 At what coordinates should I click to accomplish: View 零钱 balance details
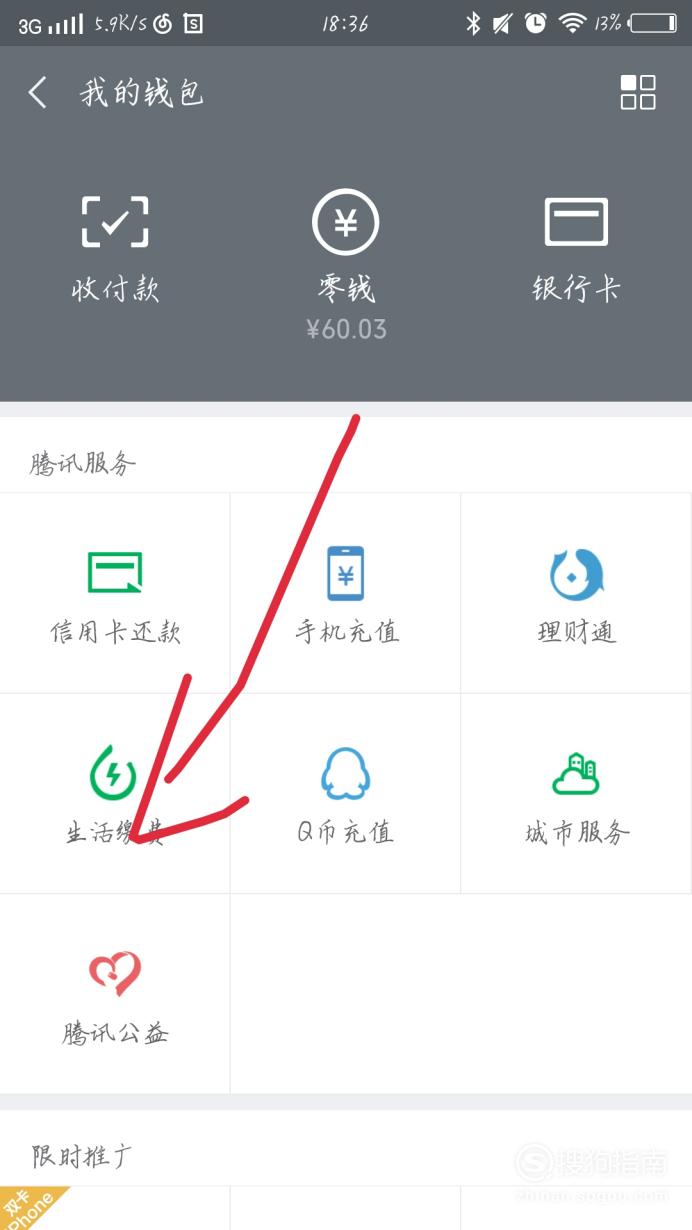[x=346, y=264]
